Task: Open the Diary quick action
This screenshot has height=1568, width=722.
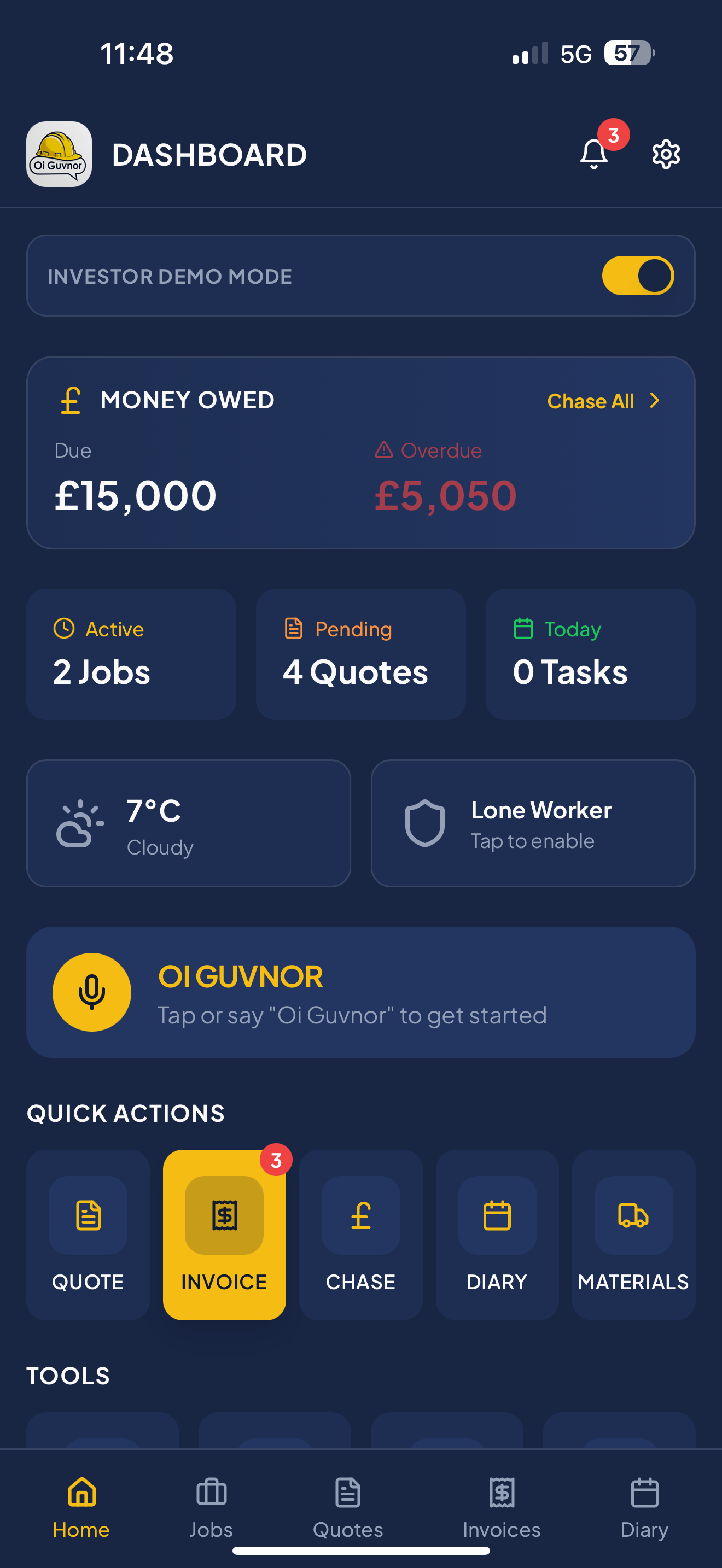Action: coord(497,1234)
